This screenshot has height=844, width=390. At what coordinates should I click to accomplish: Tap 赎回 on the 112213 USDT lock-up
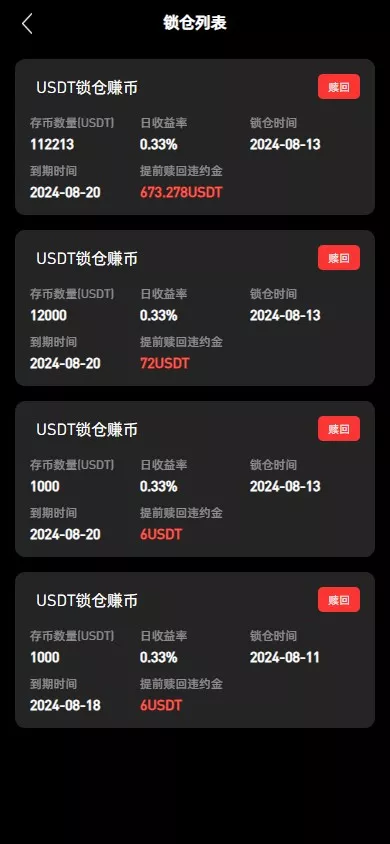(339, 87)
